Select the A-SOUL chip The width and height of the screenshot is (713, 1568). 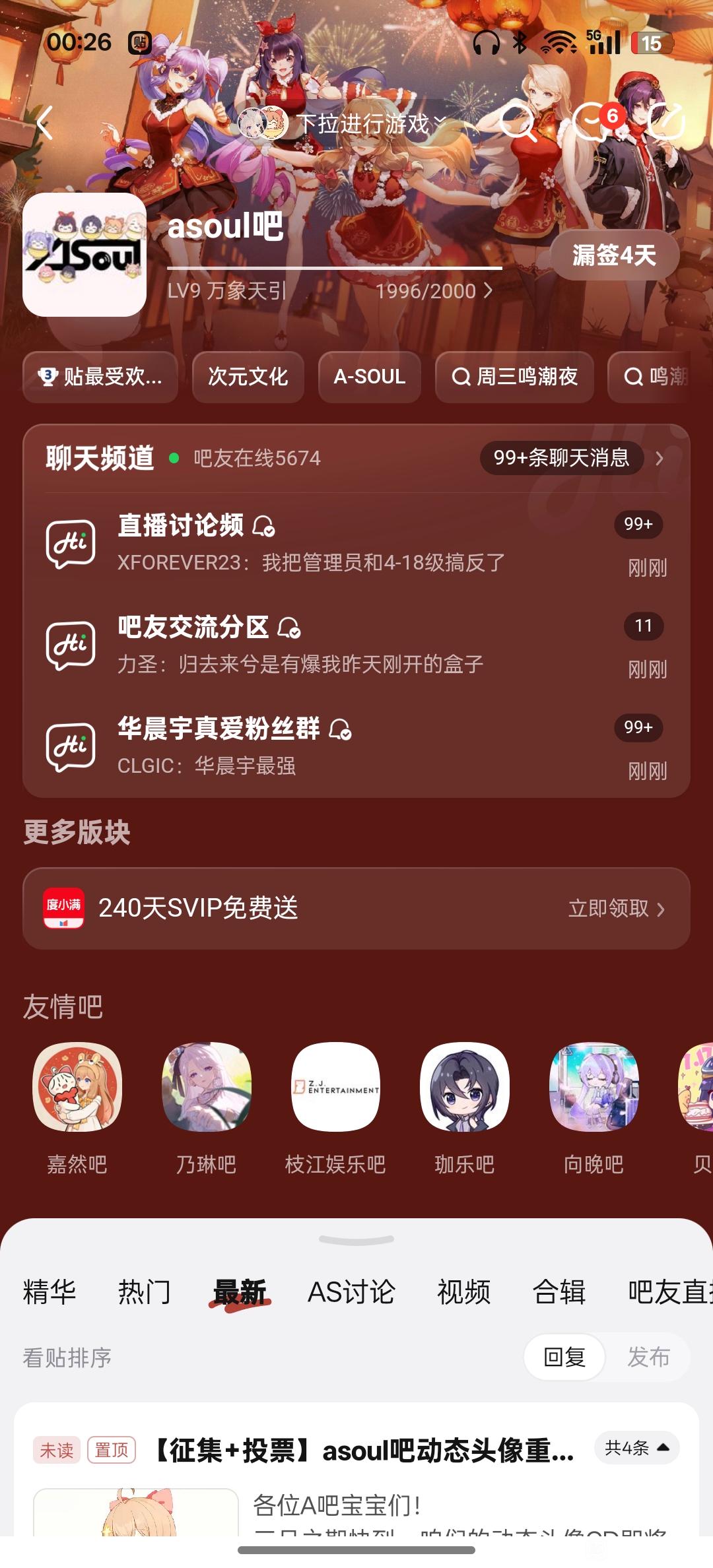point(369,377)
